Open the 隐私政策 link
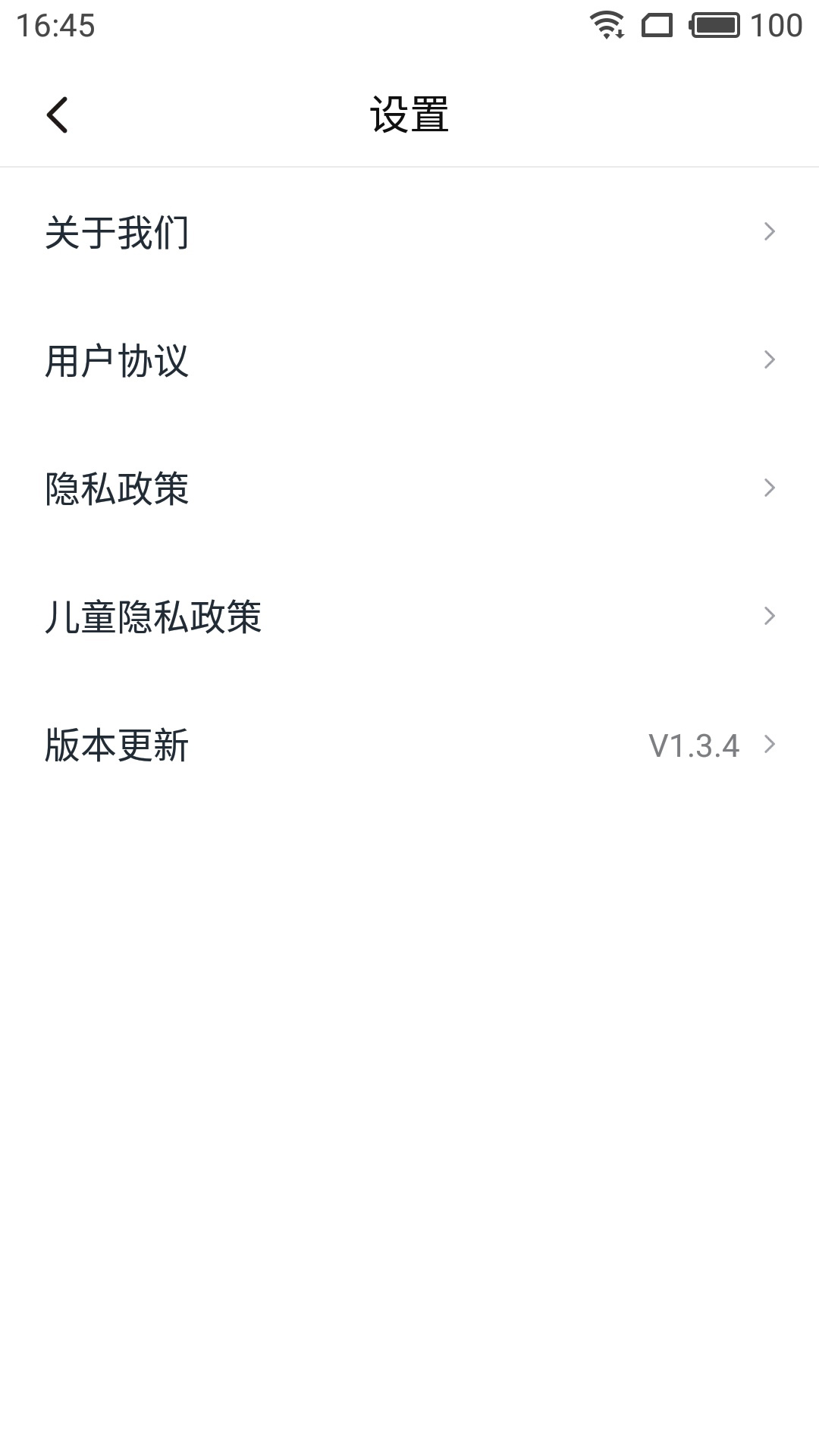819x1456 pixels. click(x=118, y=490)
